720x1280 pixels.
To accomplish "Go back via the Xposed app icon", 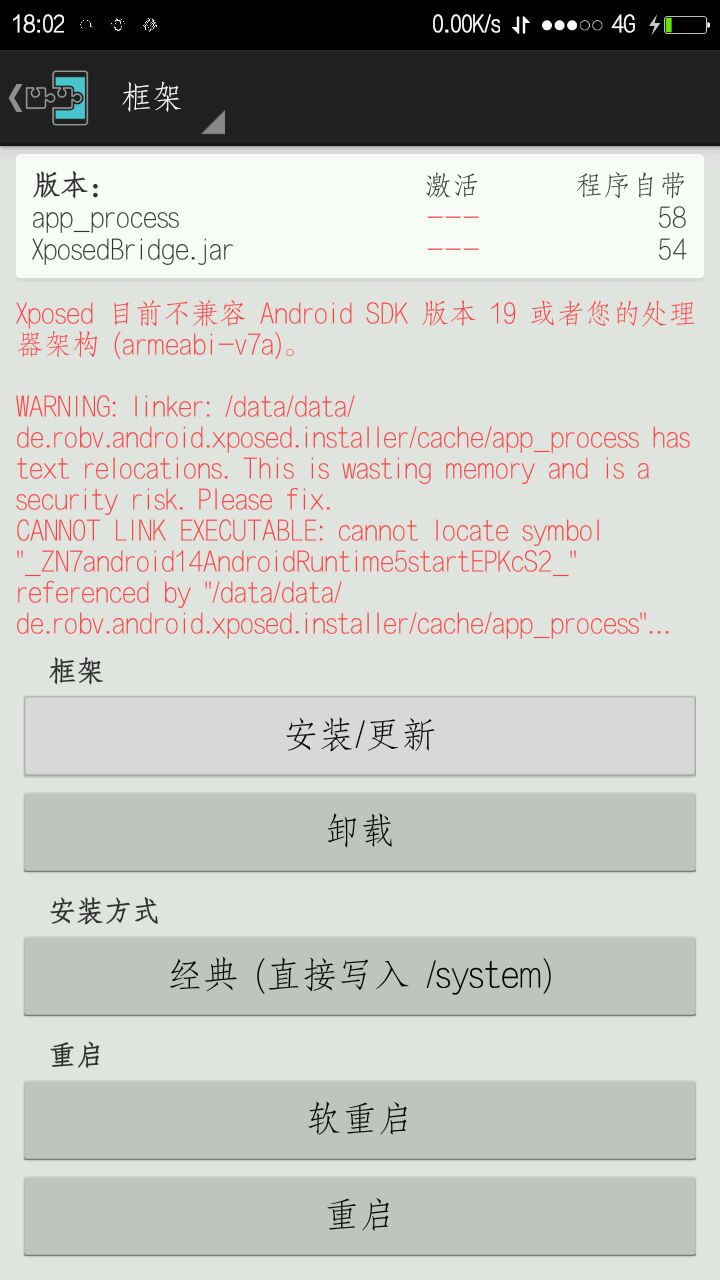I will tap(50, 98).
